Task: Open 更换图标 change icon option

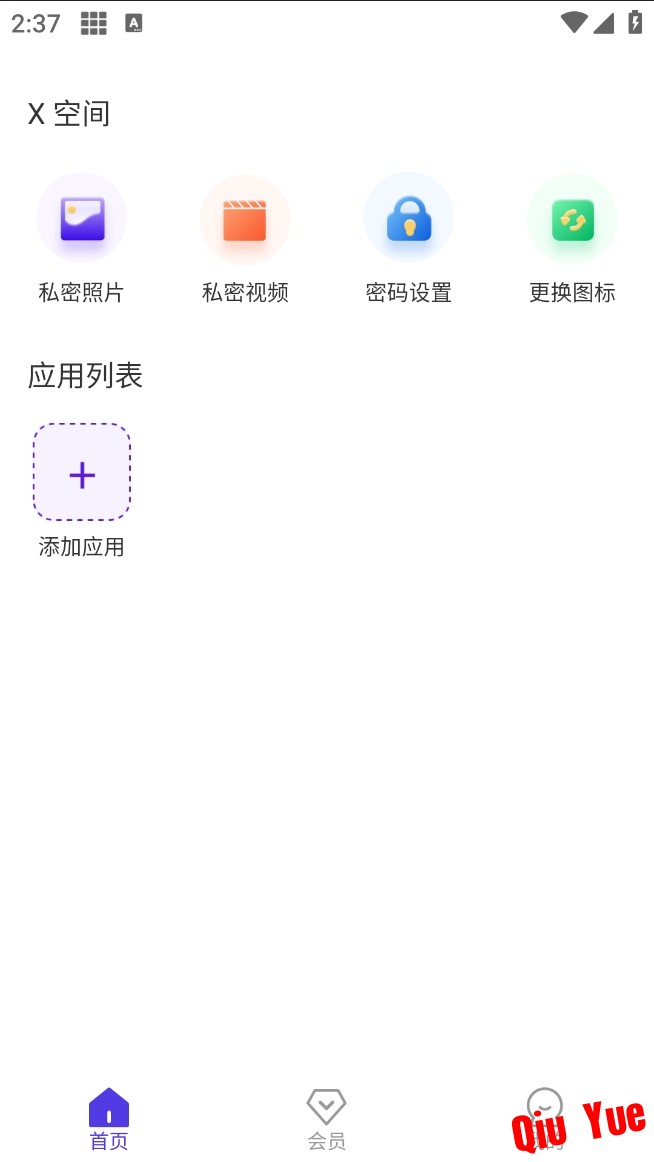Action: 572,220
